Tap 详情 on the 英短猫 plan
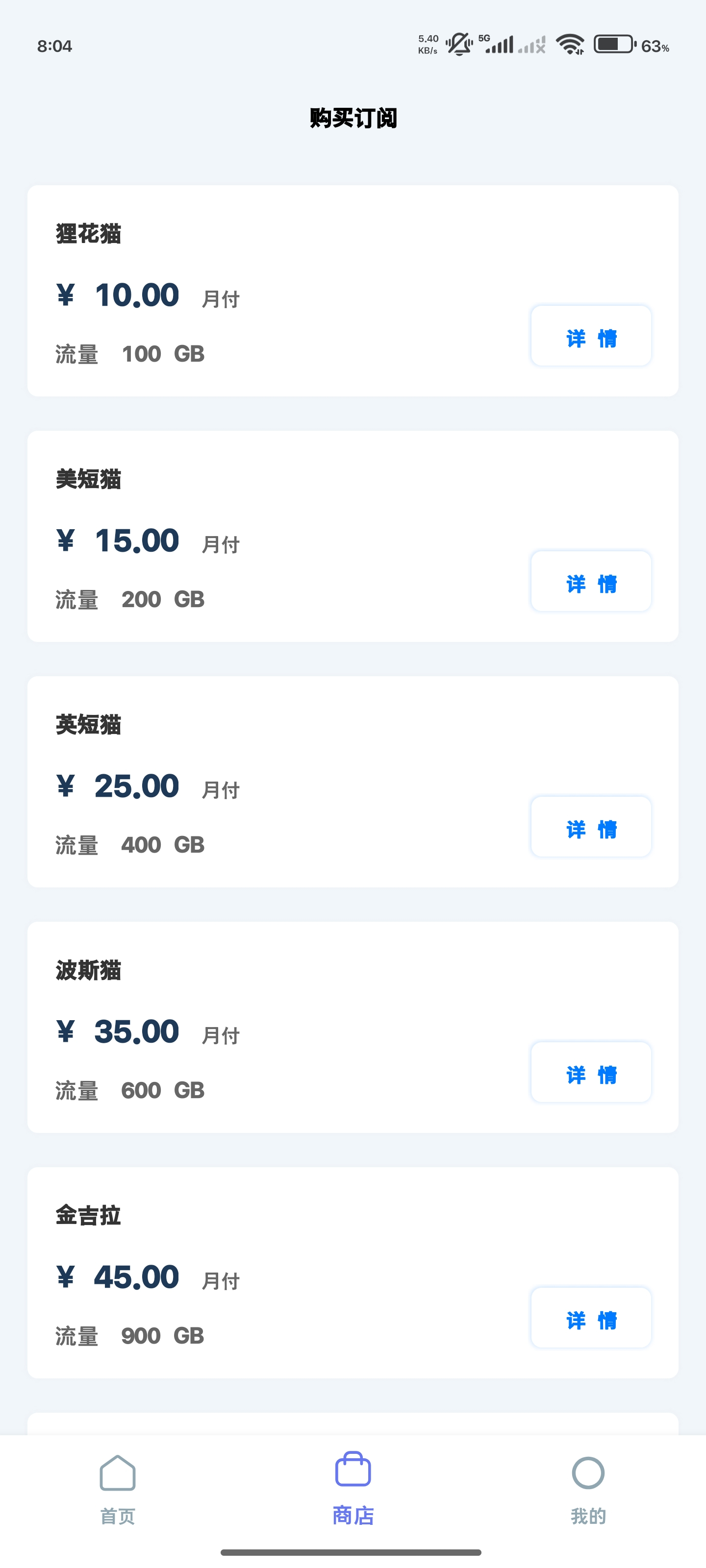Image resolution: width=706 pixels, height=1568 pixels. click(591, 827)
